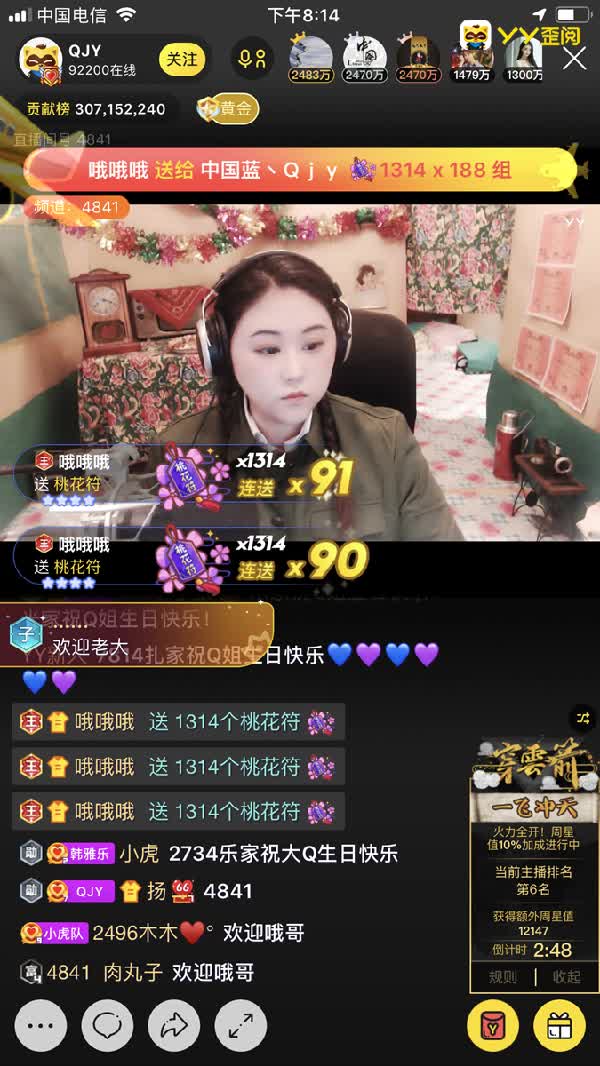Switch to fullscreen mode
Screen dimensions: 600x1066
pos(240,1025)
